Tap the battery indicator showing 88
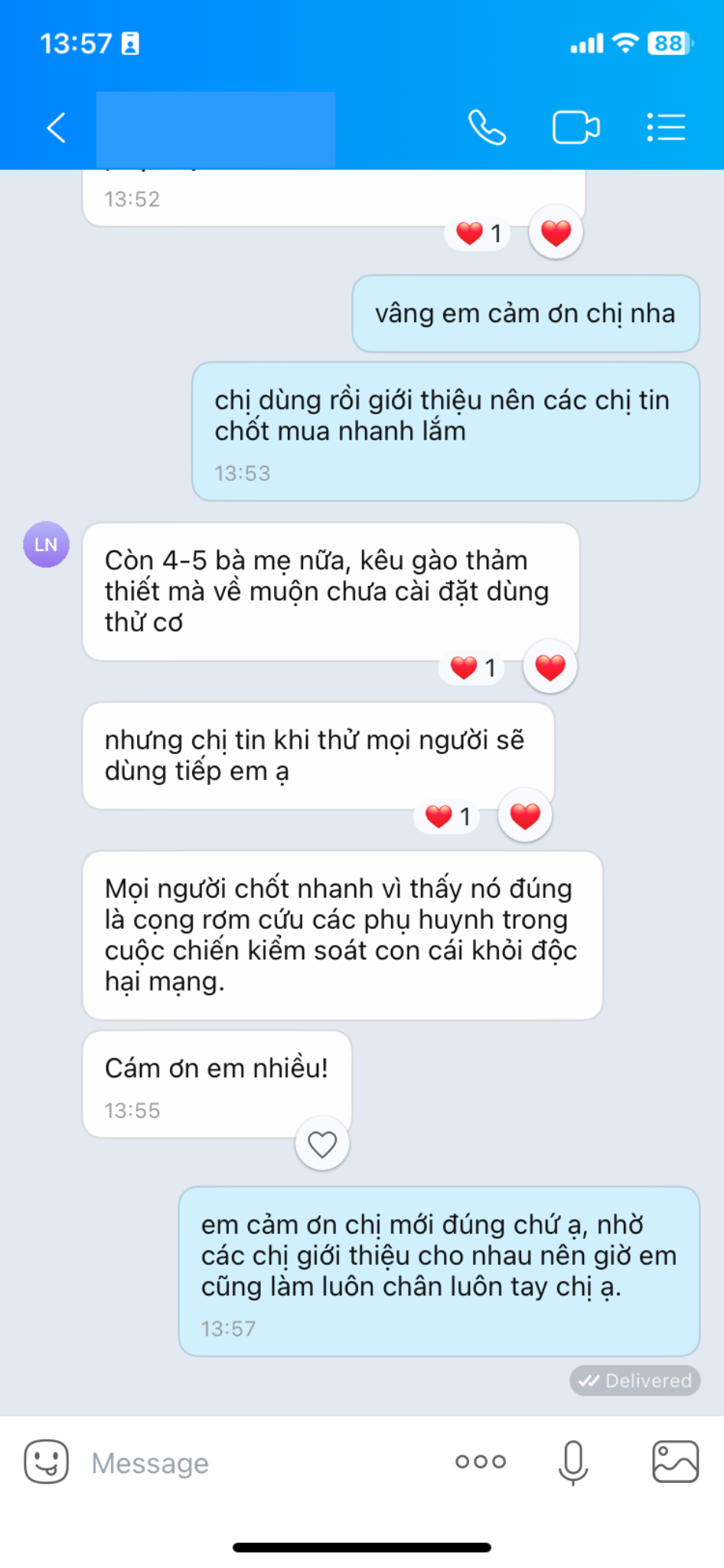724x1568 pixels. 667,44
